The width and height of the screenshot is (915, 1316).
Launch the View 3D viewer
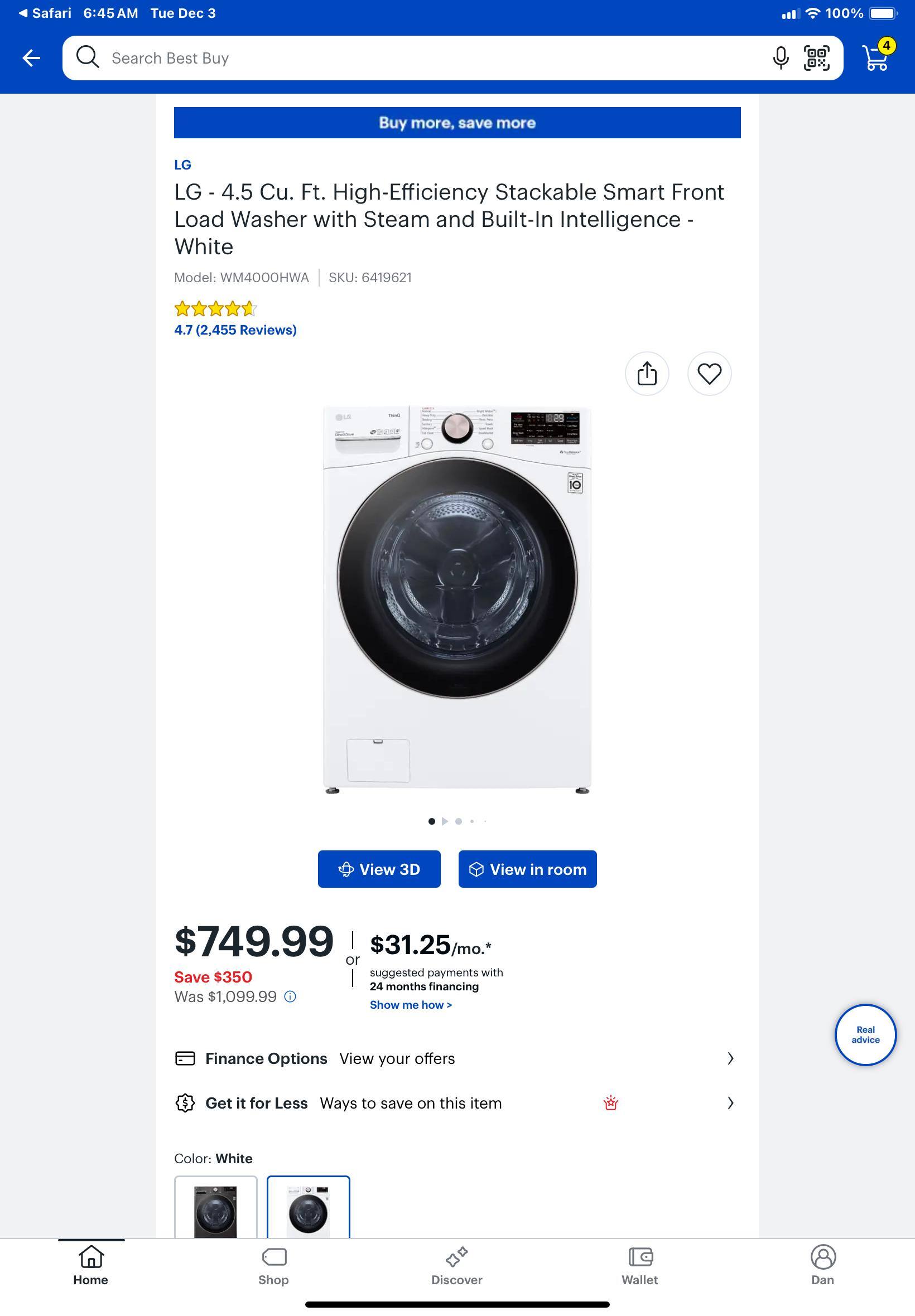tap(379, 869)
